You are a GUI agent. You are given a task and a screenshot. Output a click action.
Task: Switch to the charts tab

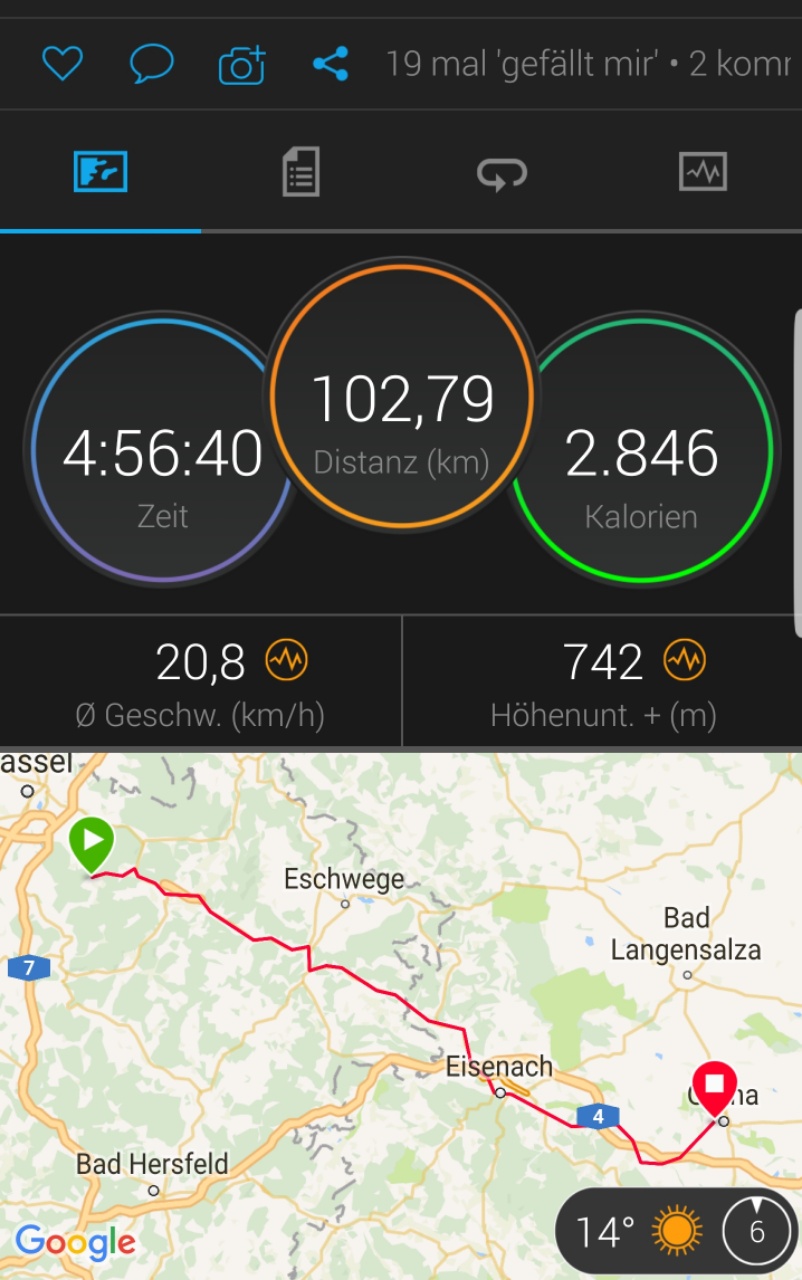[702, 172]
